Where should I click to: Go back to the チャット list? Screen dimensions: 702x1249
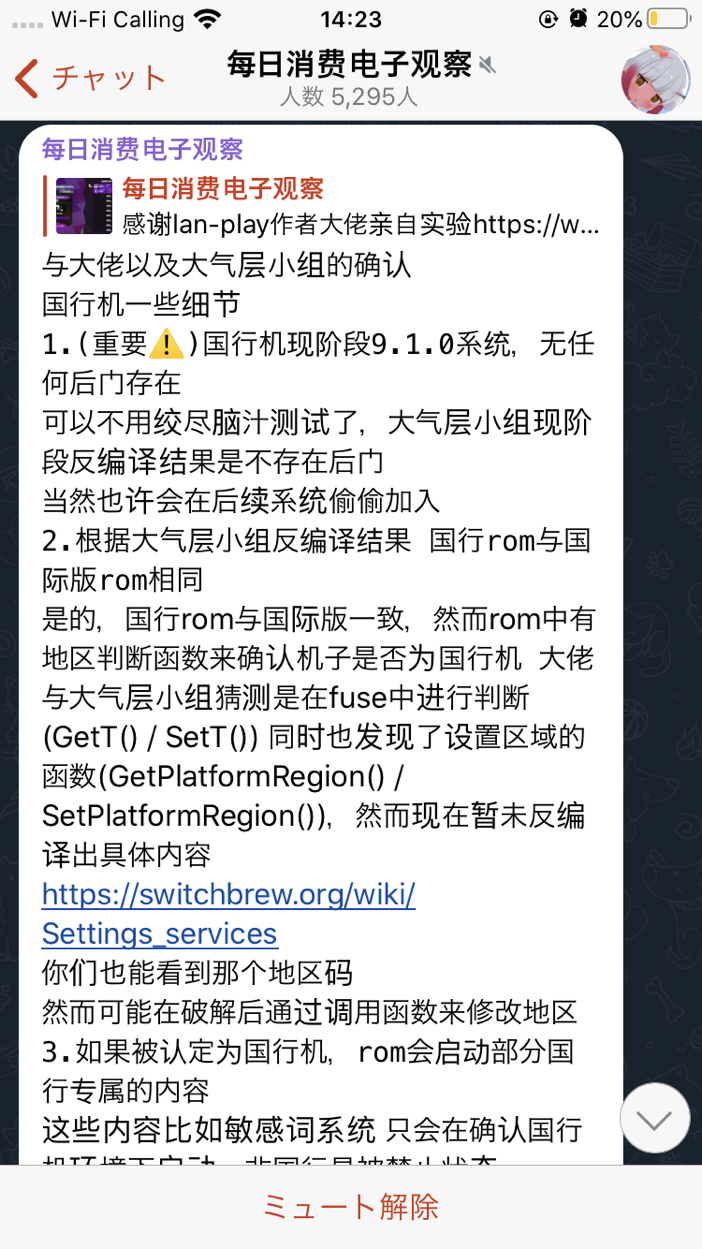[90, 78]
